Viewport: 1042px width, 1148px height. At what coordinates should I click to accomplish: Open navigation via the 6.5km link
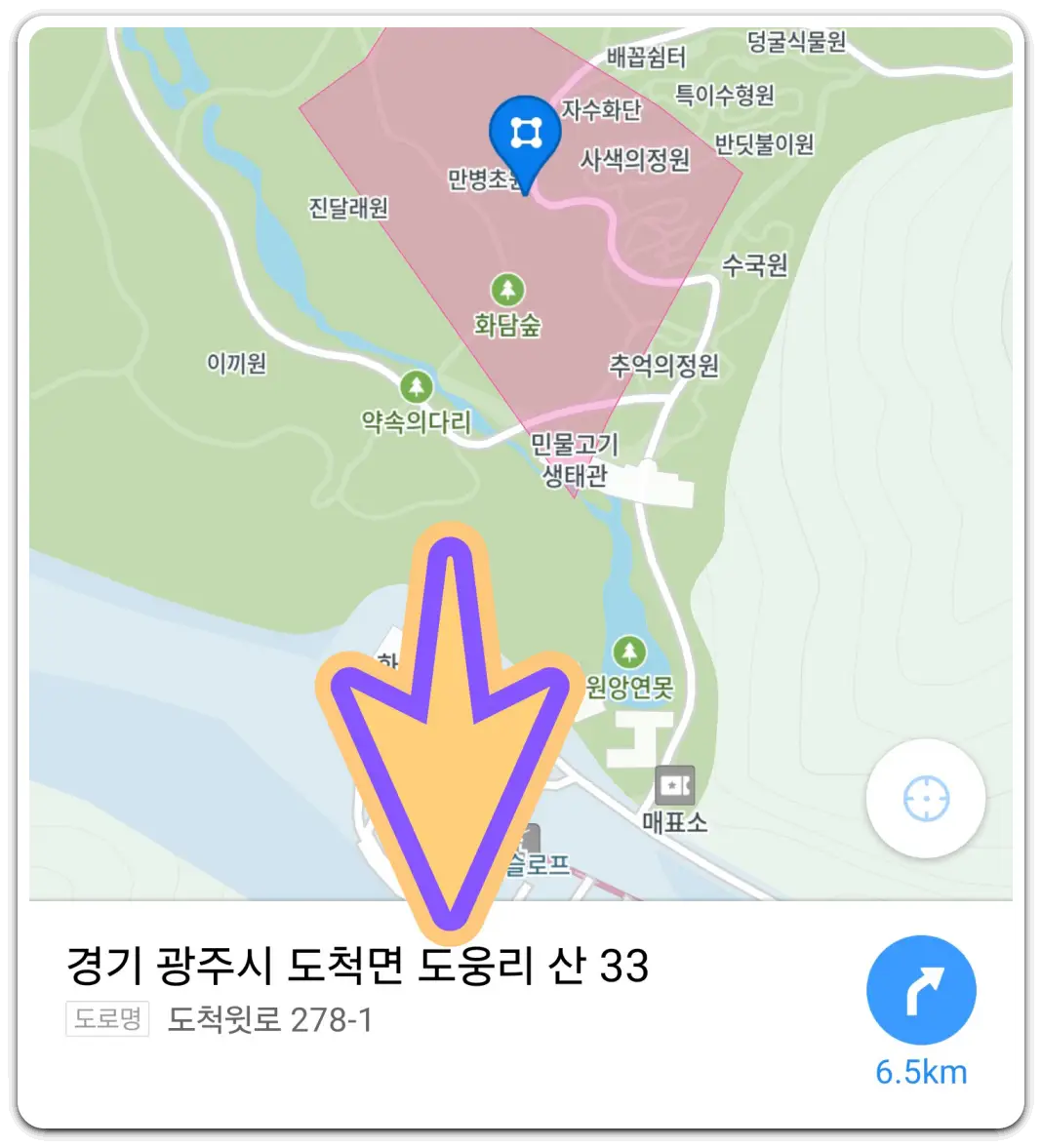921,1071
